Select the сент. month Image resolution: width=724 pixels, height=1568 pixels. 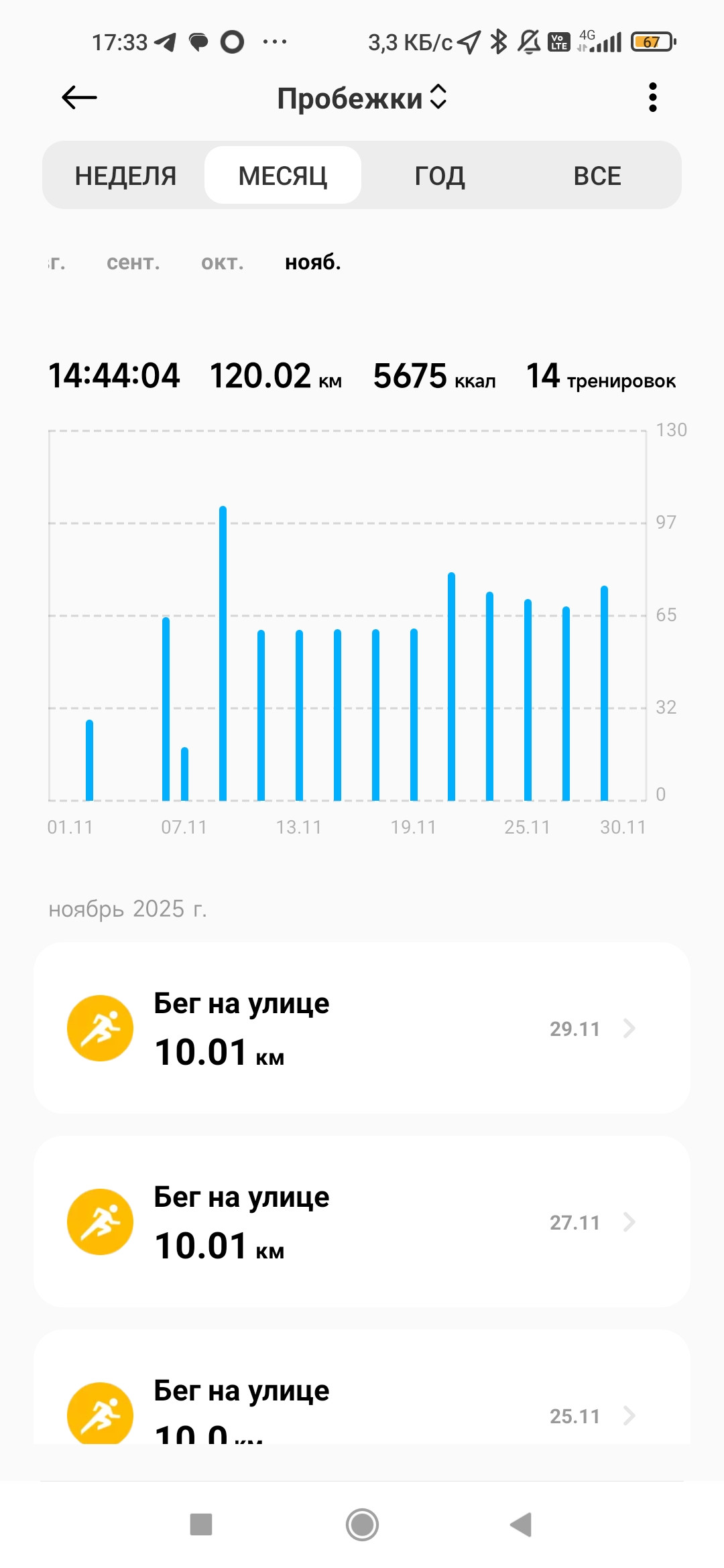pos(133,262)
